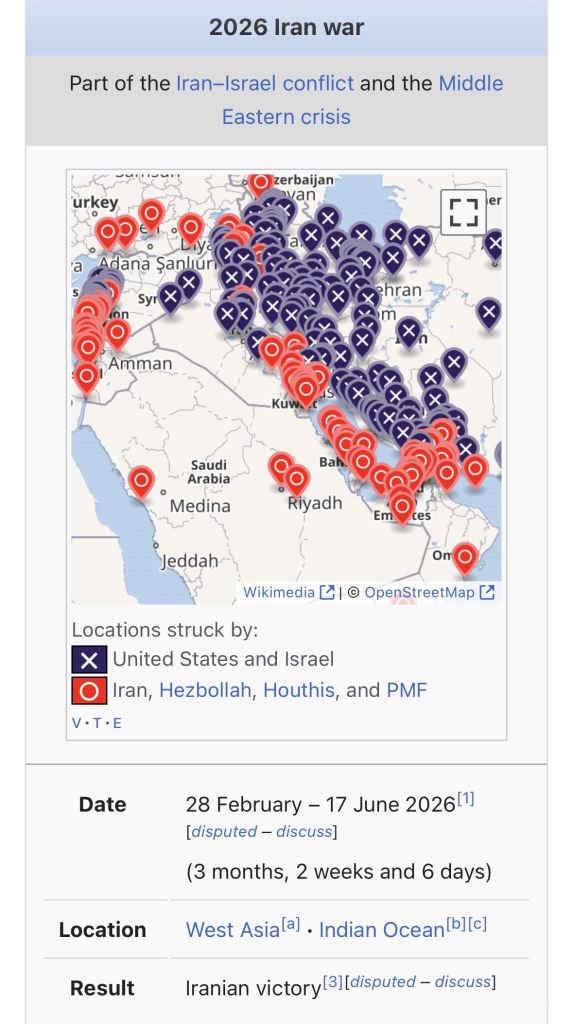This screenshot has width=573, height=1024.
Task: Expand the map to fullscreen
Action: [463, 212]
